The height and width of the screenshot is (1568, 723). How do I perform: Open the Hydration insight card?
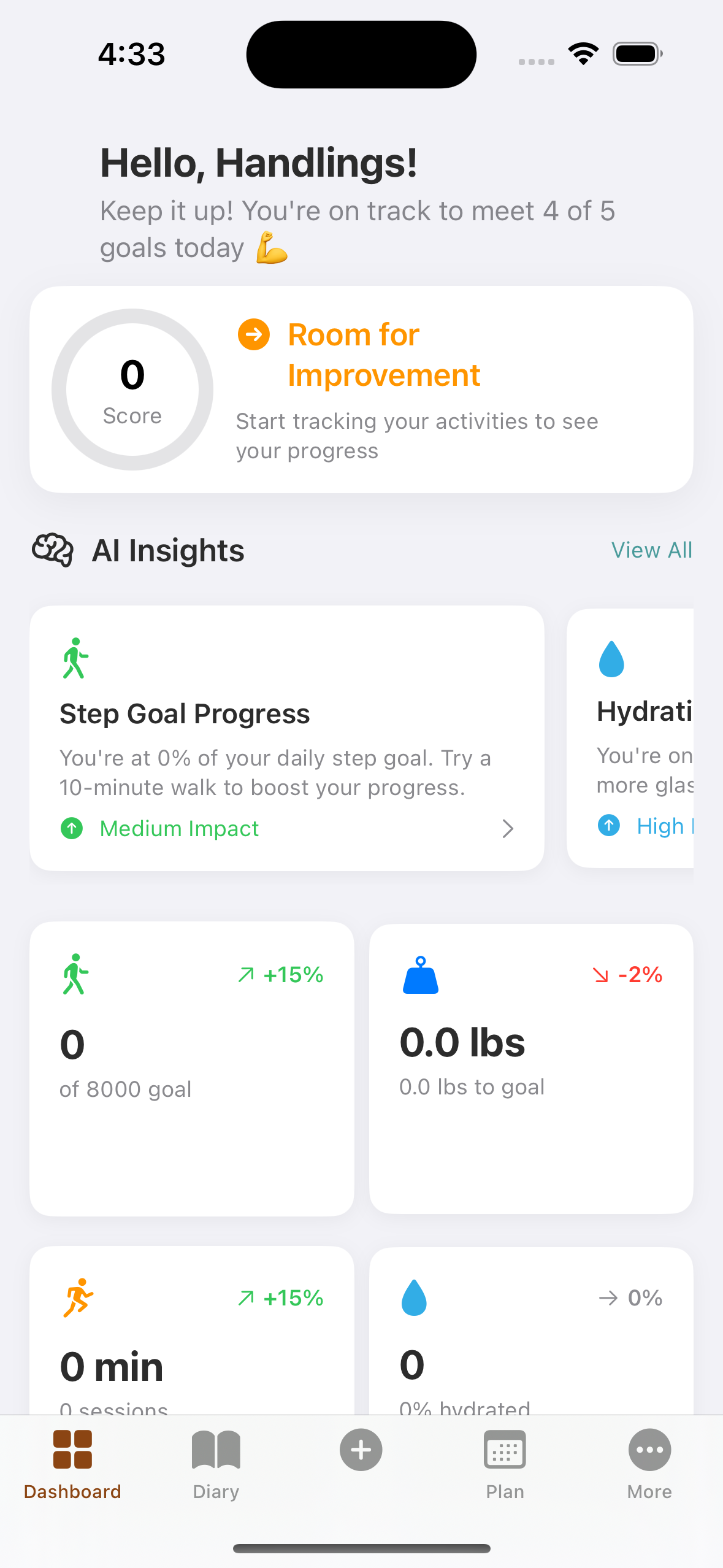pyautogui.click(x=644, y=736)
